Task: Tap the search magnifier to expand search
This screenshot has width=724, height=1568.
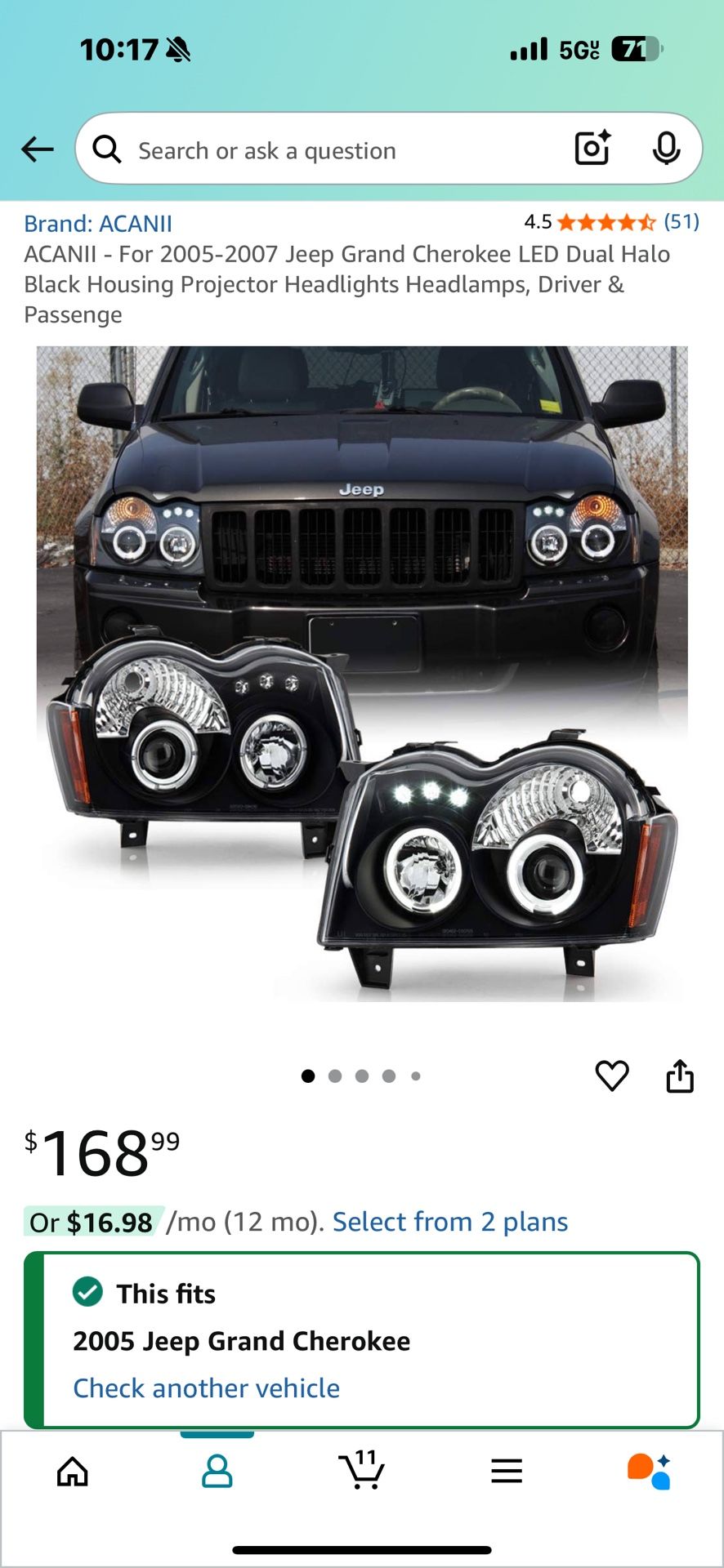Action: 106,149
